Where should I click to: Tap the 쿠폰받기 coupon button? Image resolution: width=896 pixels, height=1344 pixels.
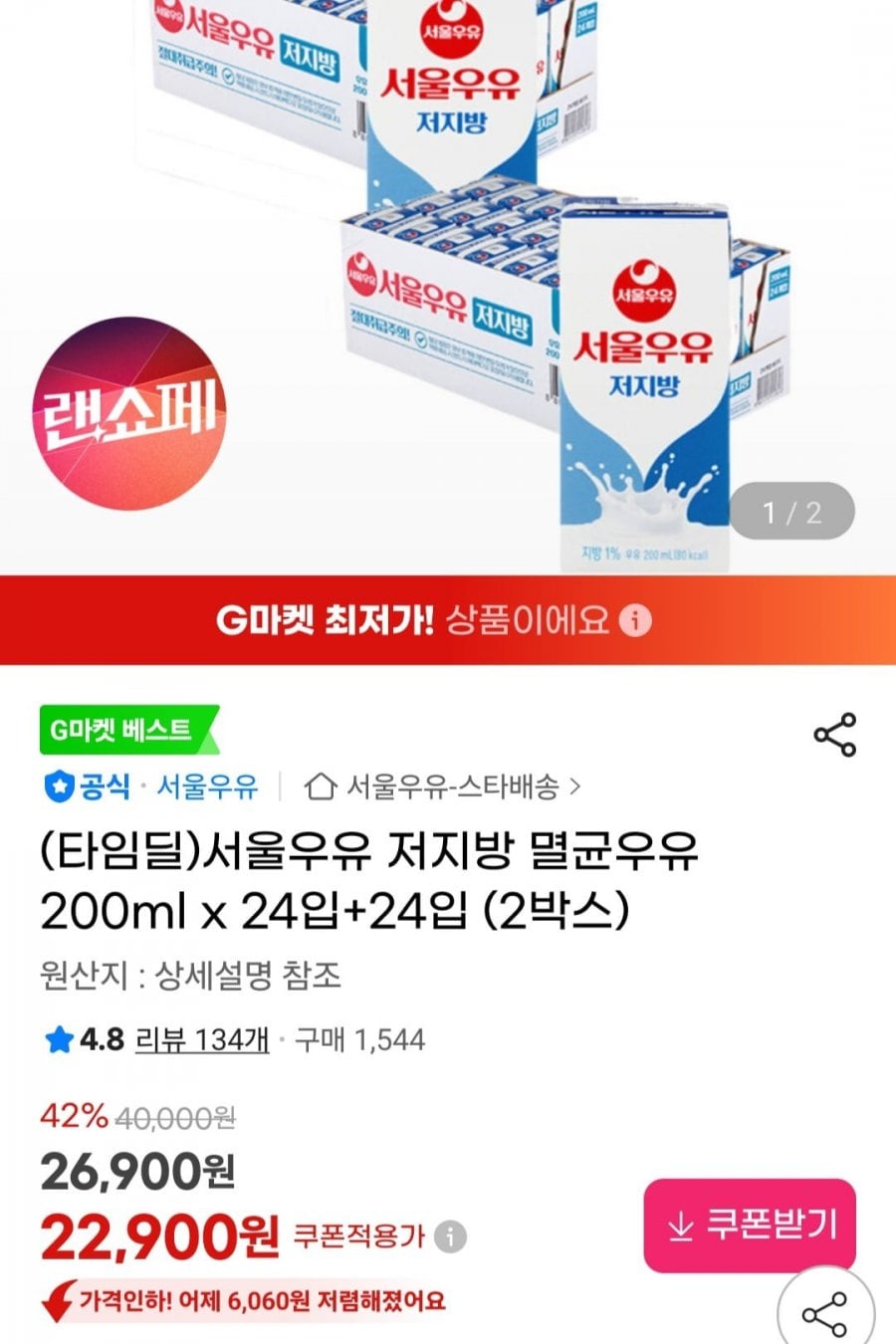(x=750, y=1225)
